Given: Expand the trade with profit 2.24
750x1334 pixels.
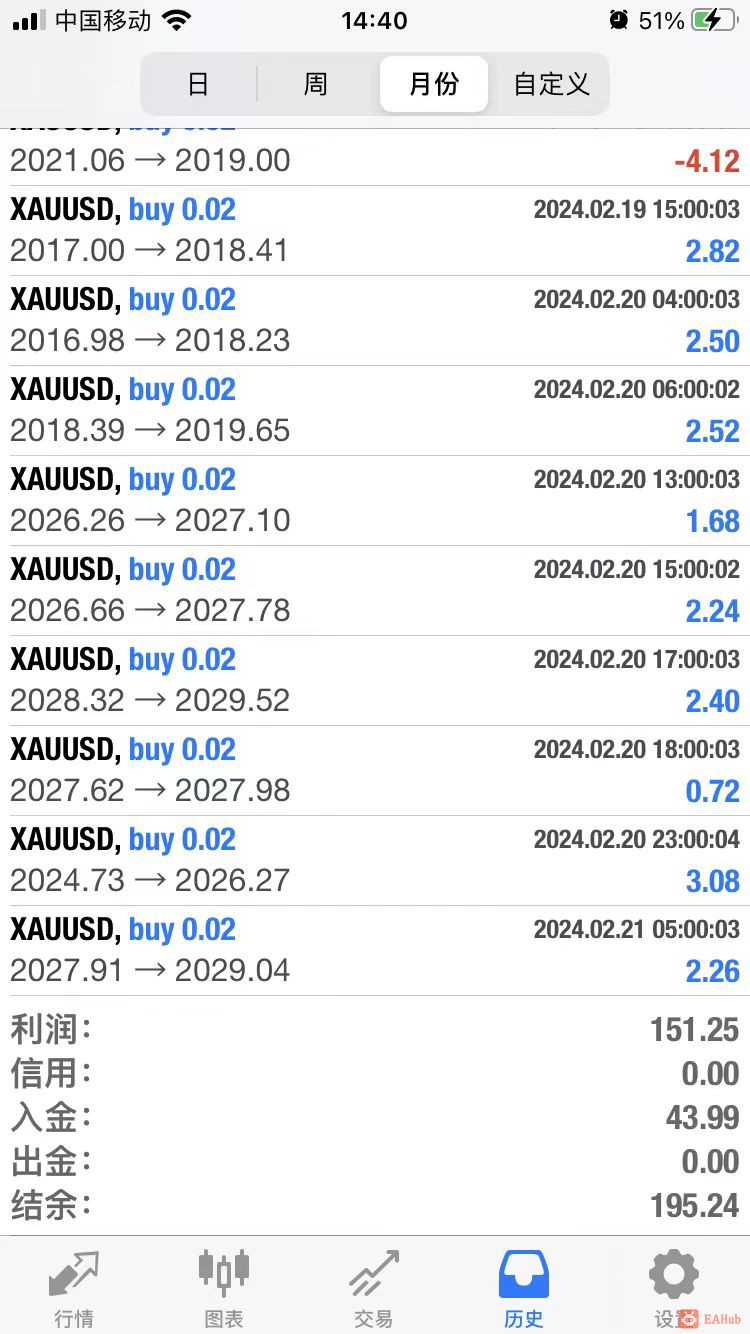Looking at the screenshot, I should pyautogui.click(x=375, y=591).
